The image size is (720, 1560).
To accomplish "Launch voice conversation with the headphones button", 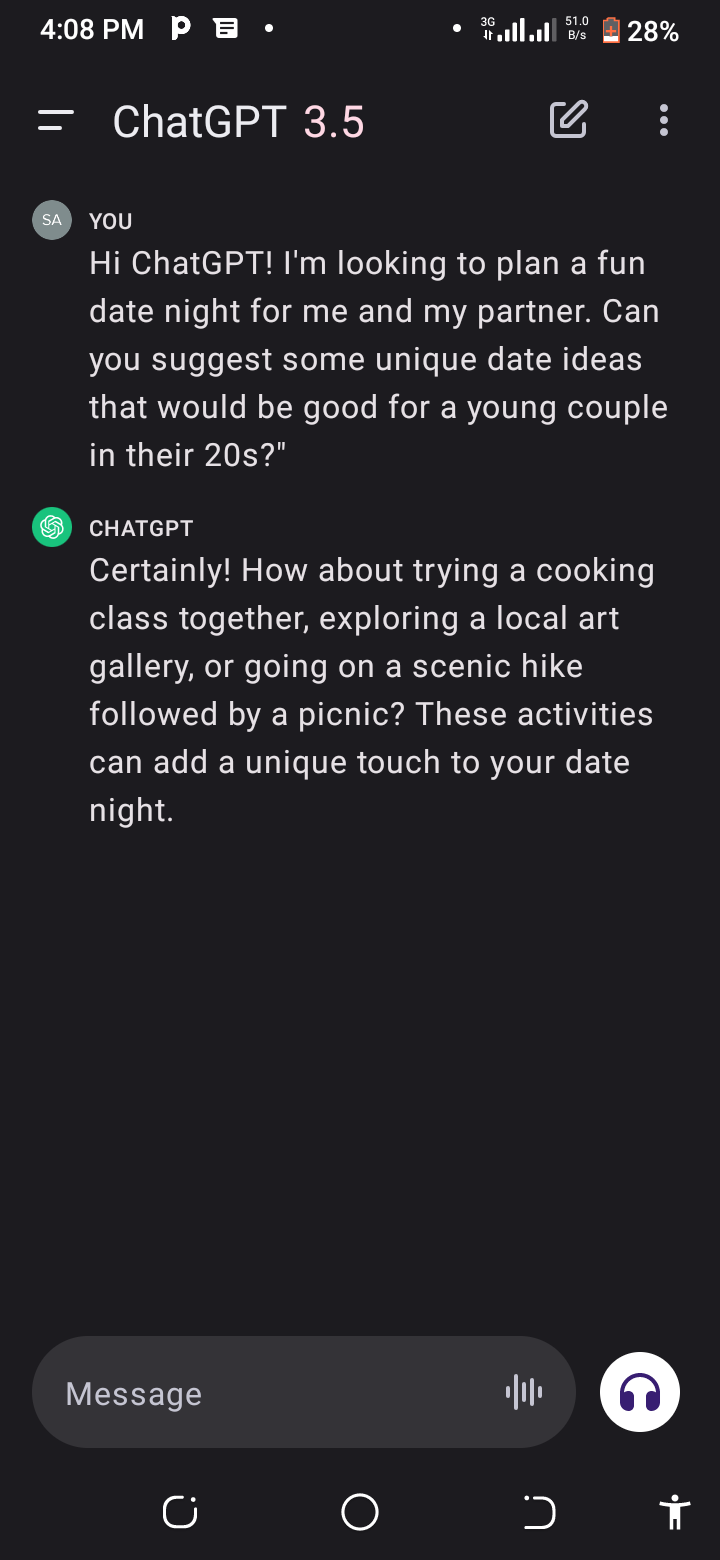I will click(x=640, y=1392).
